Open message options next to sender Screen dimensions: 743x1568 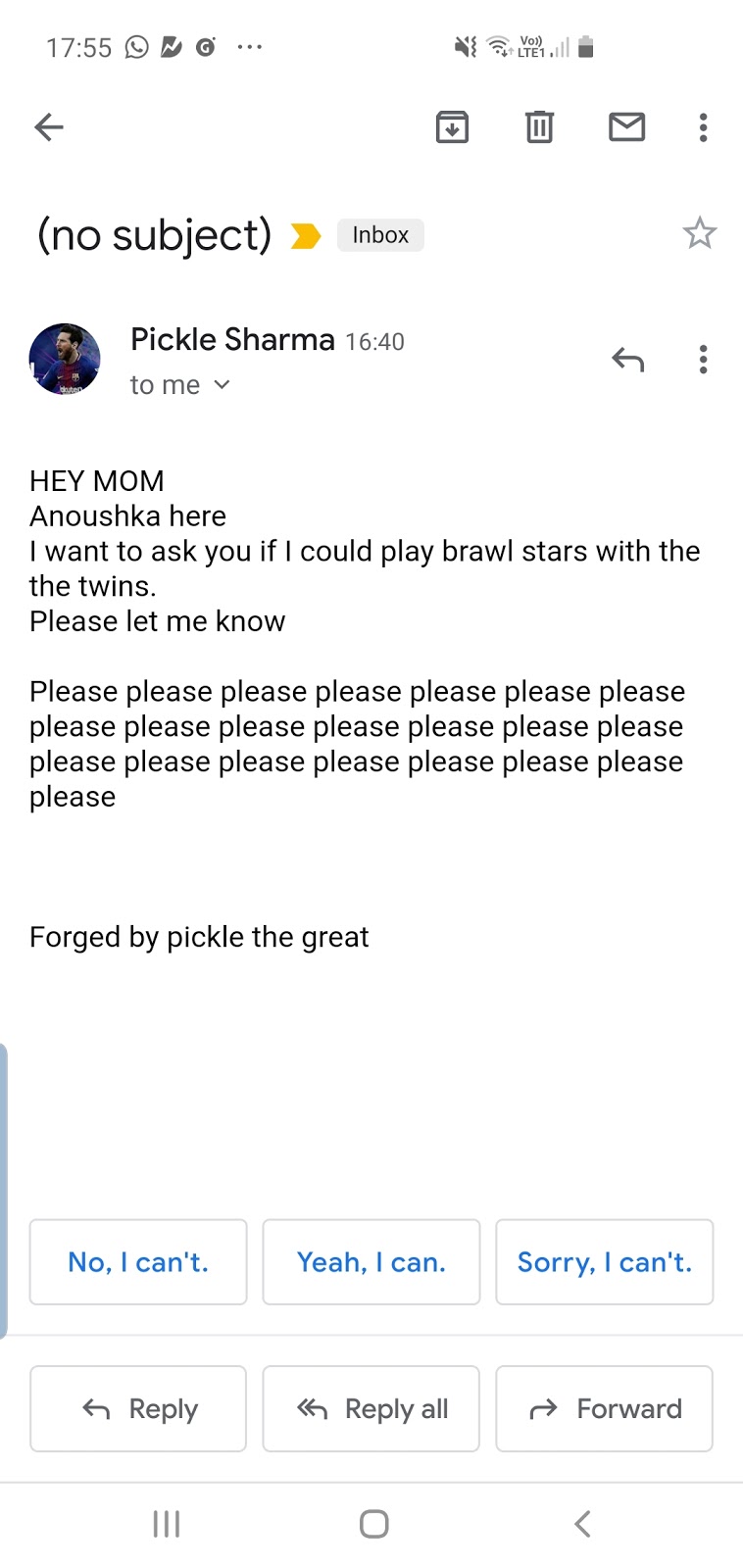(703, 360)
